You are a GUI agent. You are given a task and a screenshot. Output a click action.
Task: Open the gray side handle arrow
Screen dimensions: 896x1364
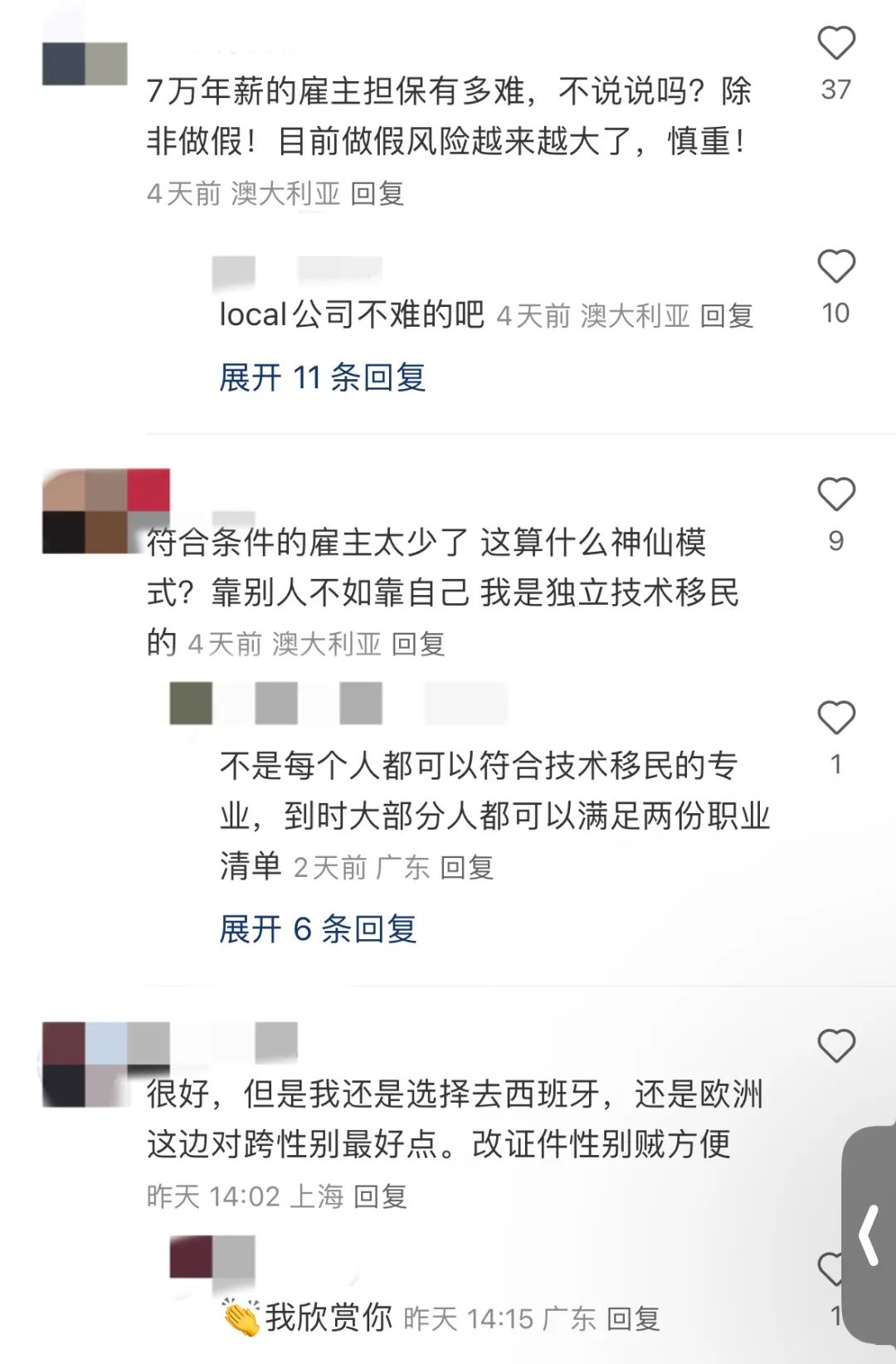click(869, 1235)
